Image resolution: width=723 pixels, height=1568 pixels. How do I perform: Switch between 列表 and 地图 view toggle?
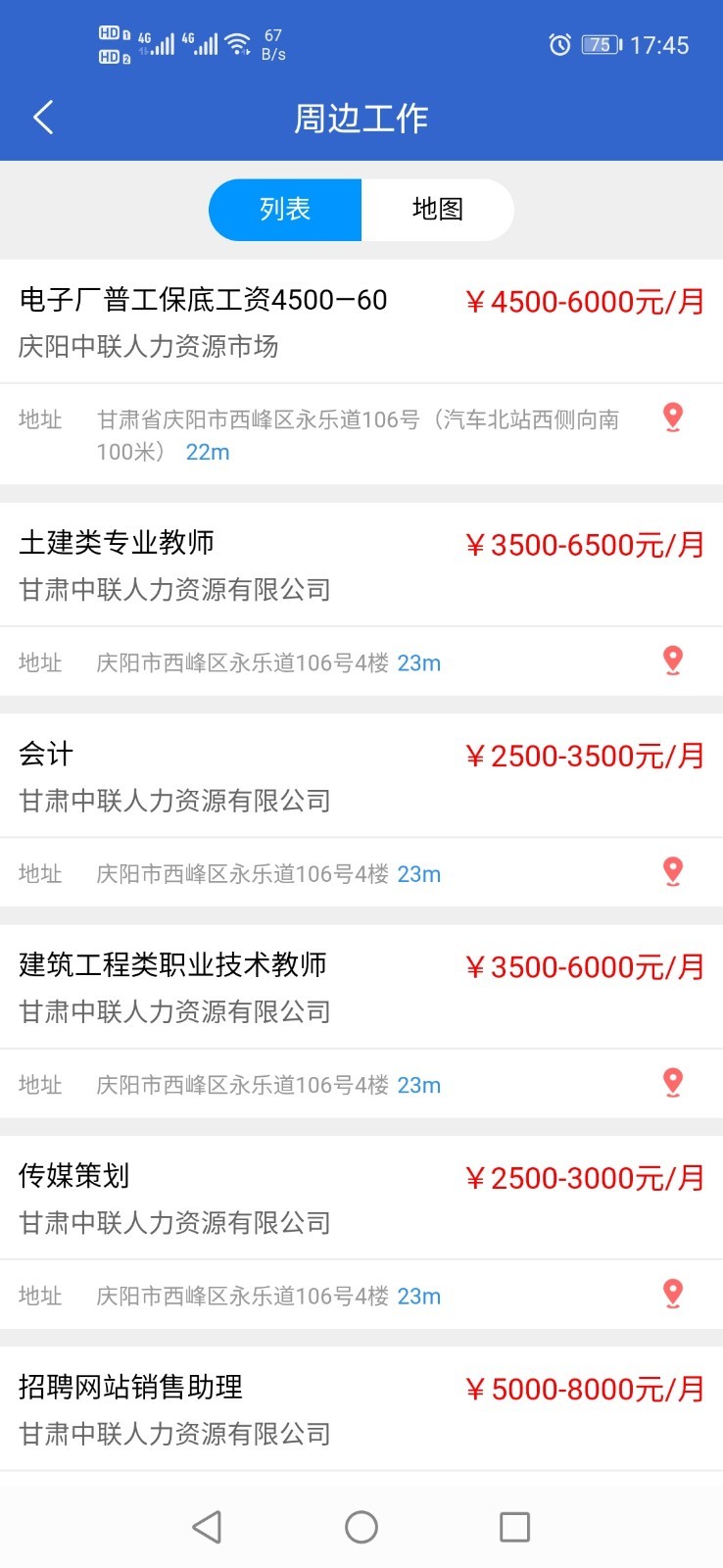tap(360, 209)
